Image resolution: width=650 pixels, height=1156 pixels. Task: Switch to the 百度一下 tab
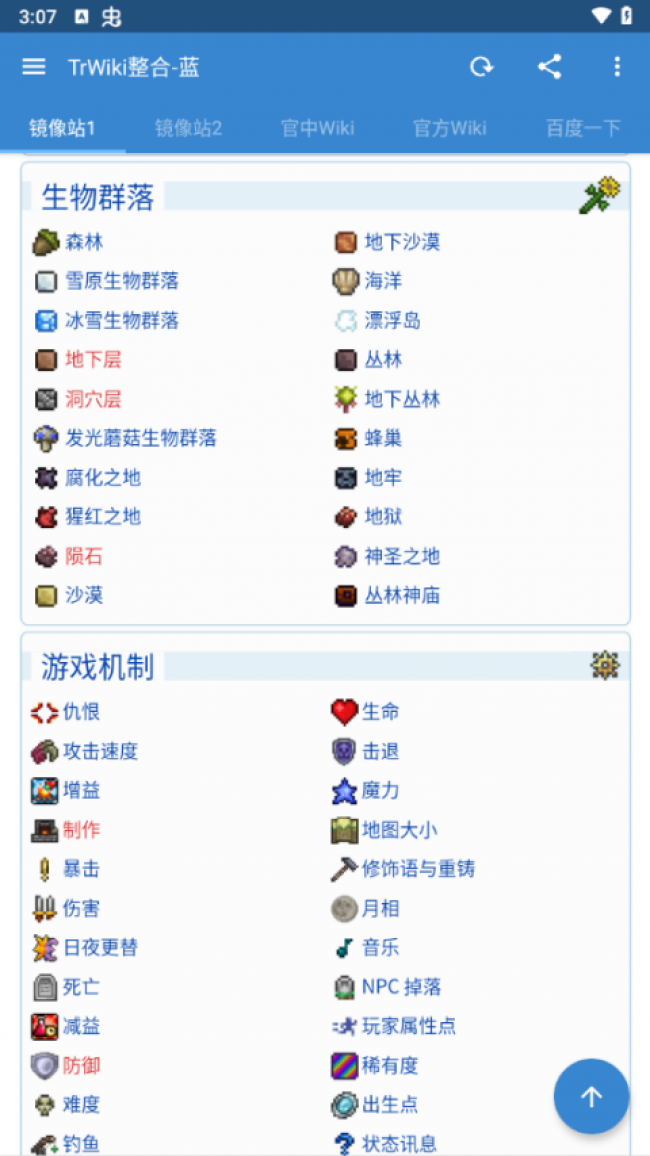coord(583,128)
